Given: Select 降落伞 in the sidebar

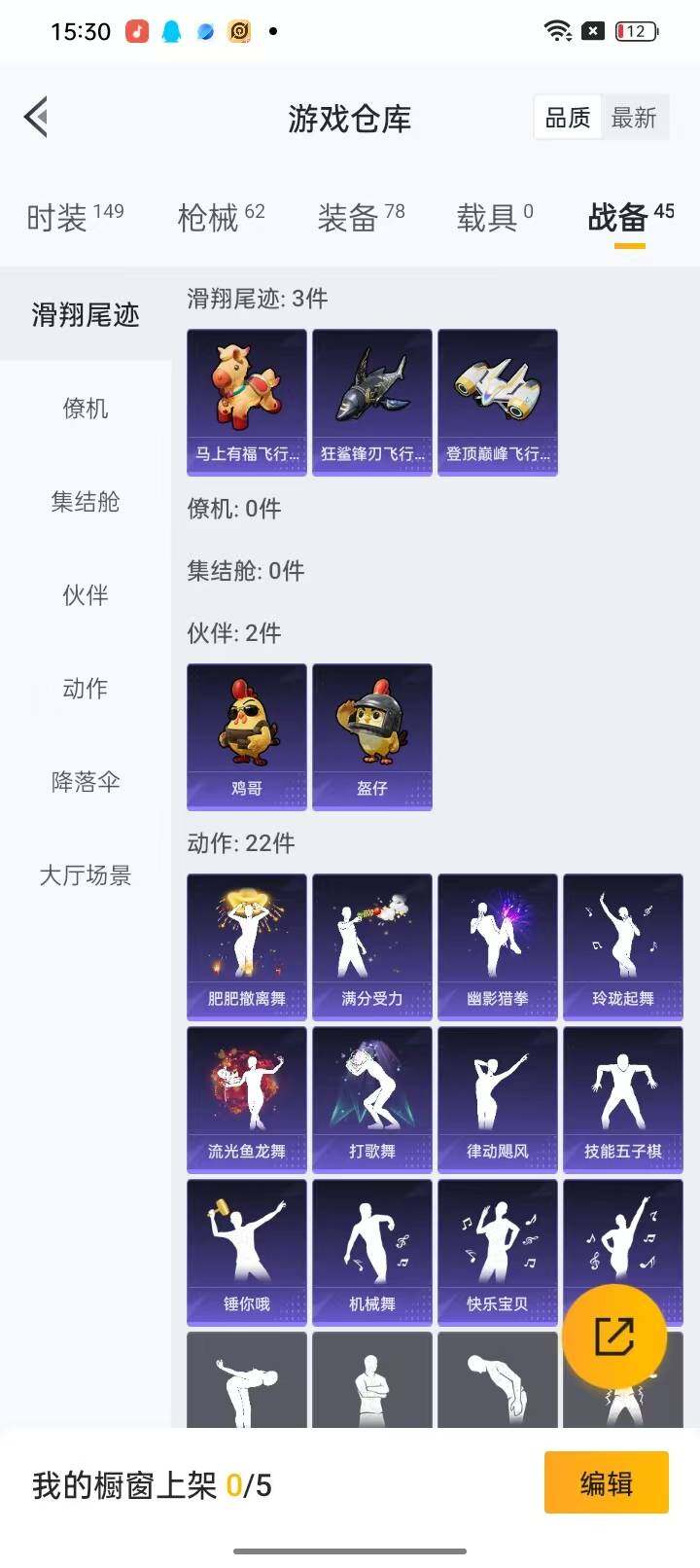Looking at the screenshot, I should 84,783.
